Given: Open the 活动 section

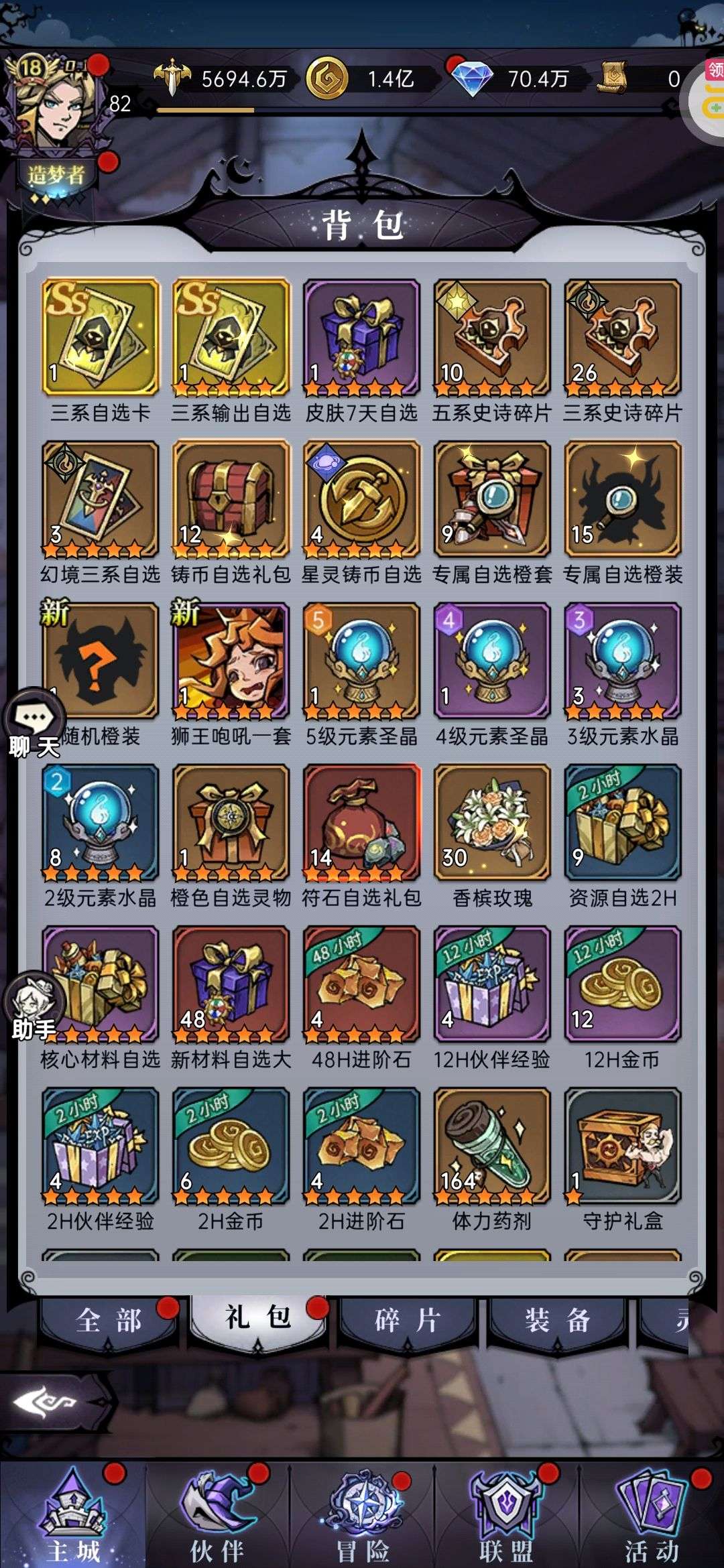Looking at the screenshot, I should 652,1514.
